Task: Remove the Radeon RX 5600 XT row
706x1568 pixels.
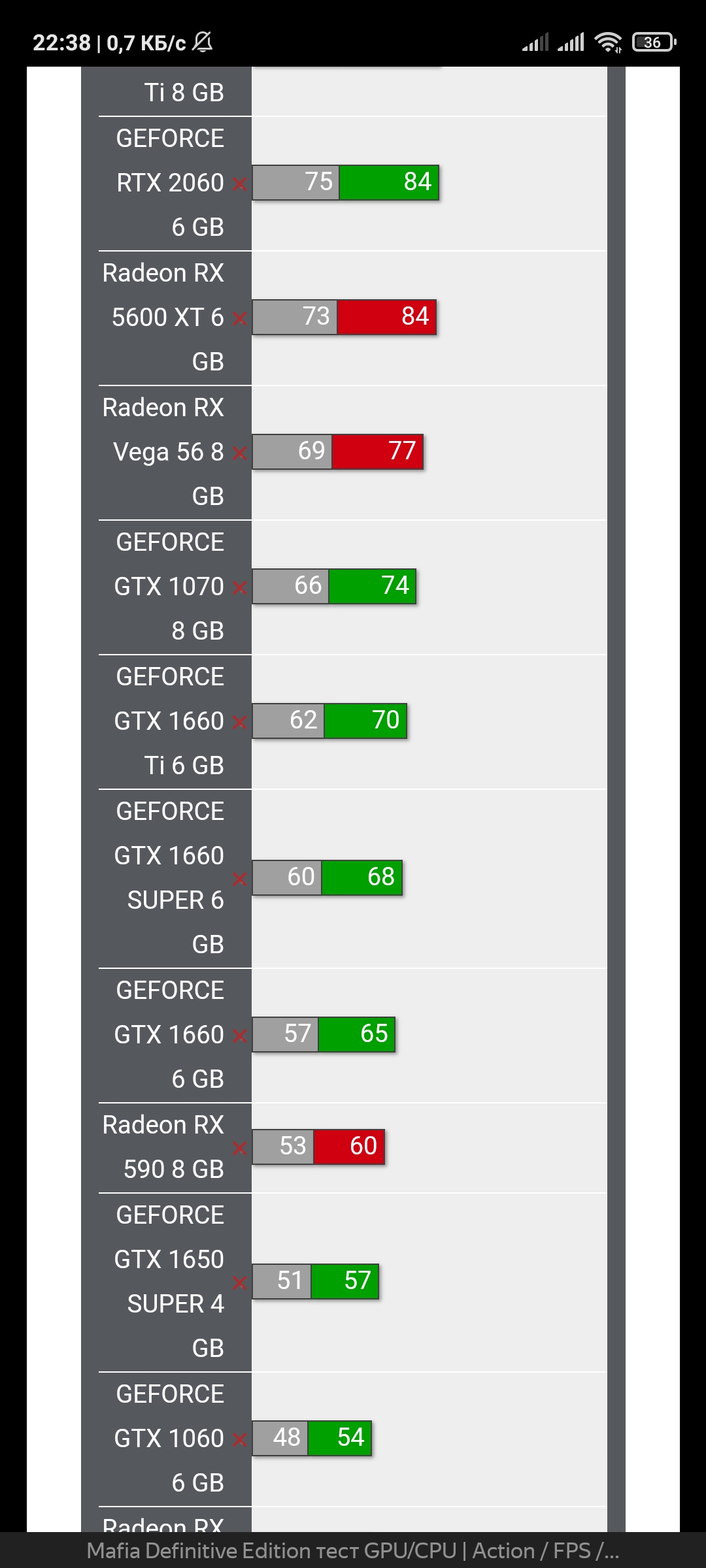Action: pyautogui.click(x=239, y=319)
